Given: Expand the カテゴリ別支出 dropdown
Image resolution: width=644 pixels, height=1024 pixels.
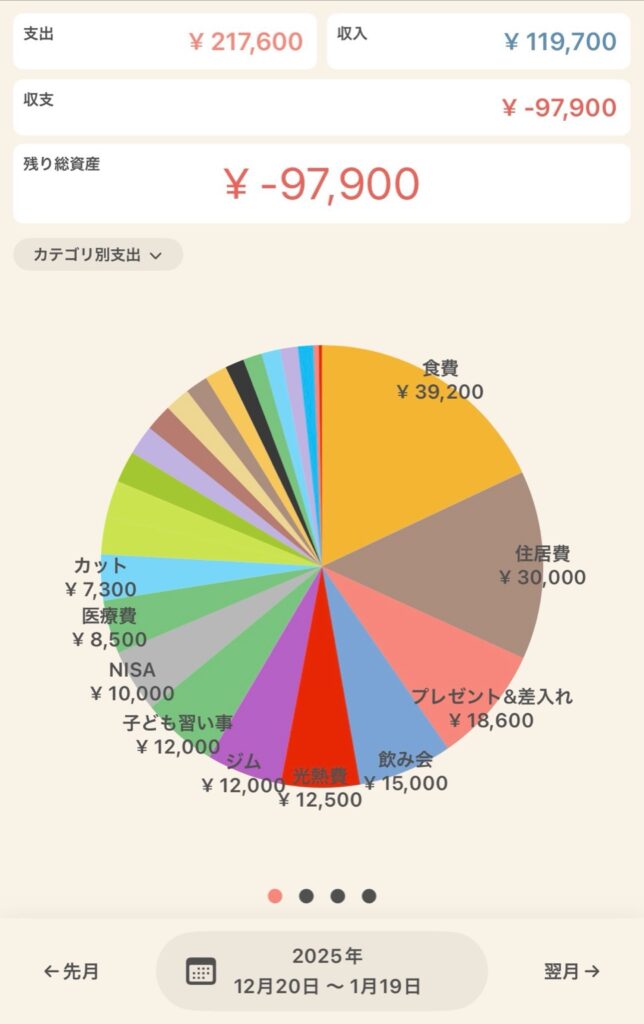Looking at the screenshot, I should tap(98, 255).
